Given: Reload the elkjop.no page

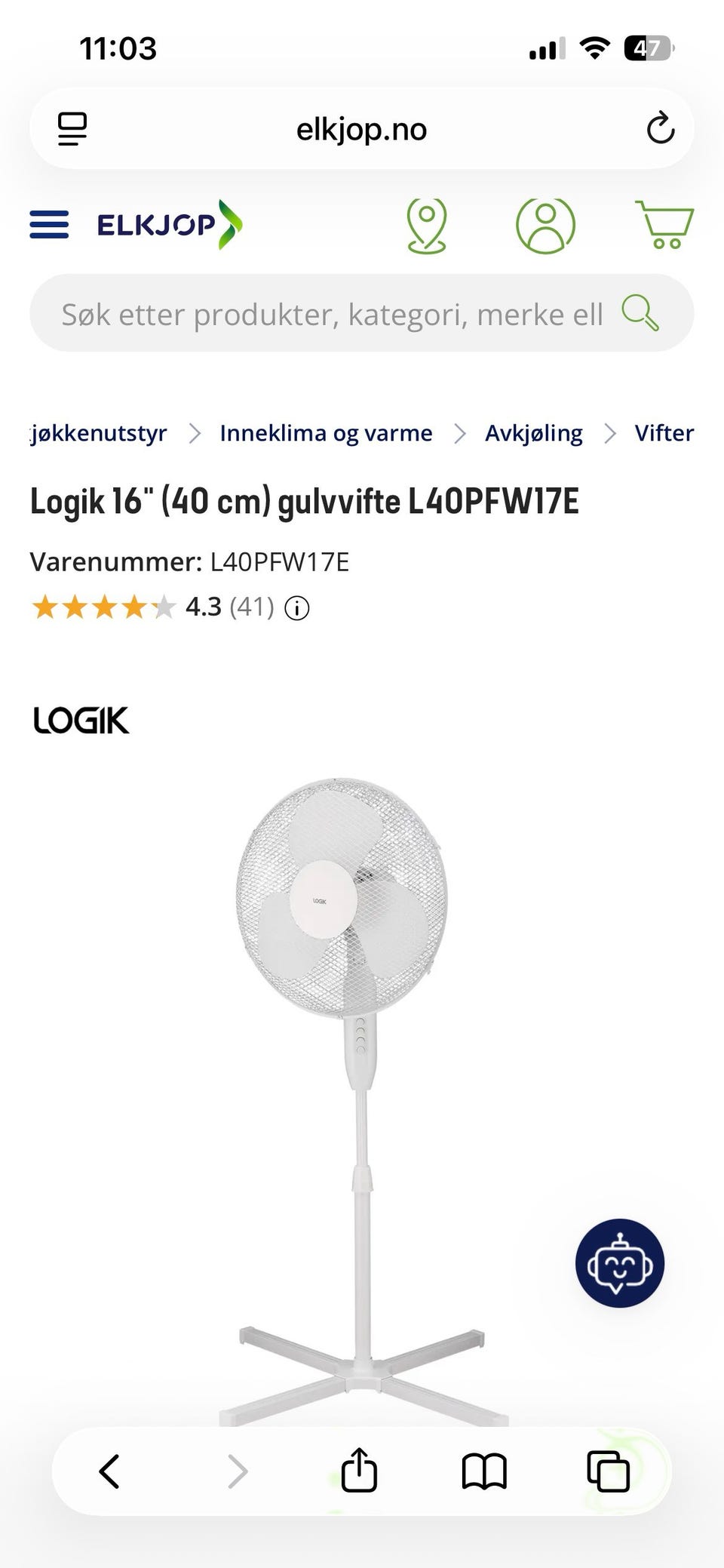Looking at the screenshot, I should click(x=661, y=128).
